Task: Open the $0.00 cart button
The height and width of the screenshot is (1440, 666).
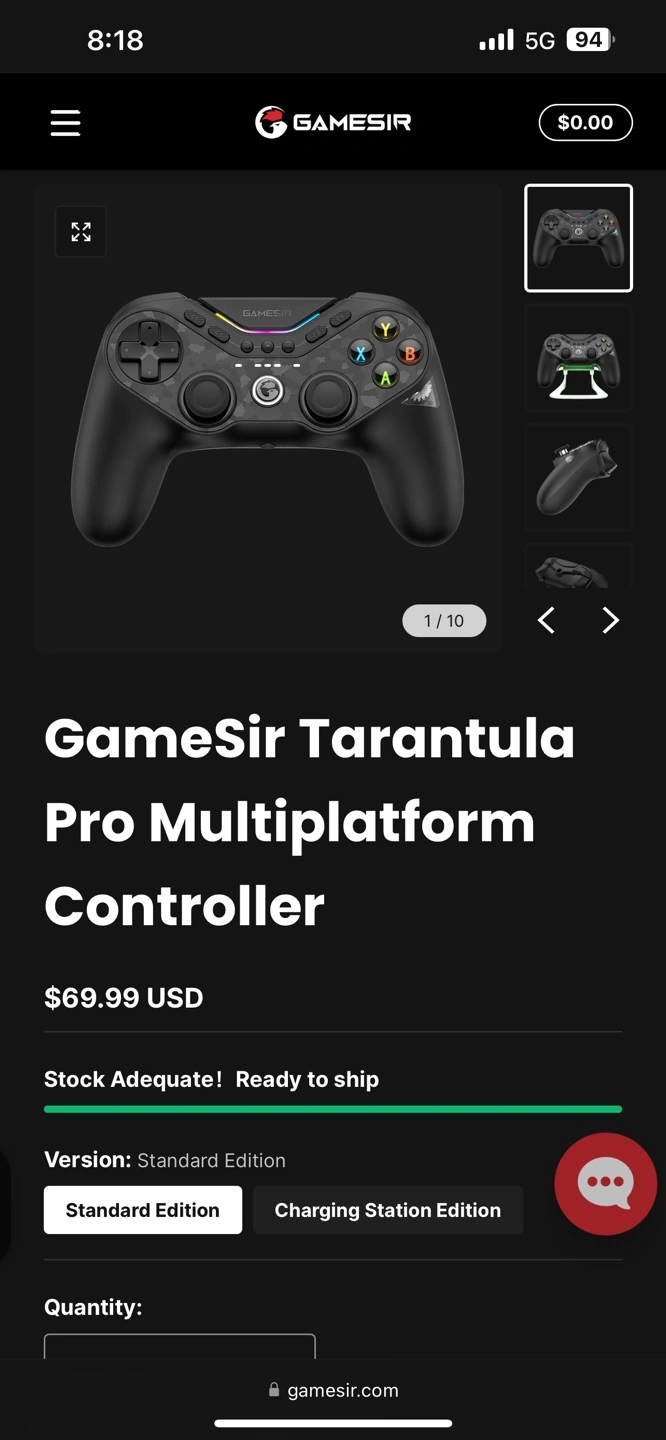Action: [x=585, y=122]
